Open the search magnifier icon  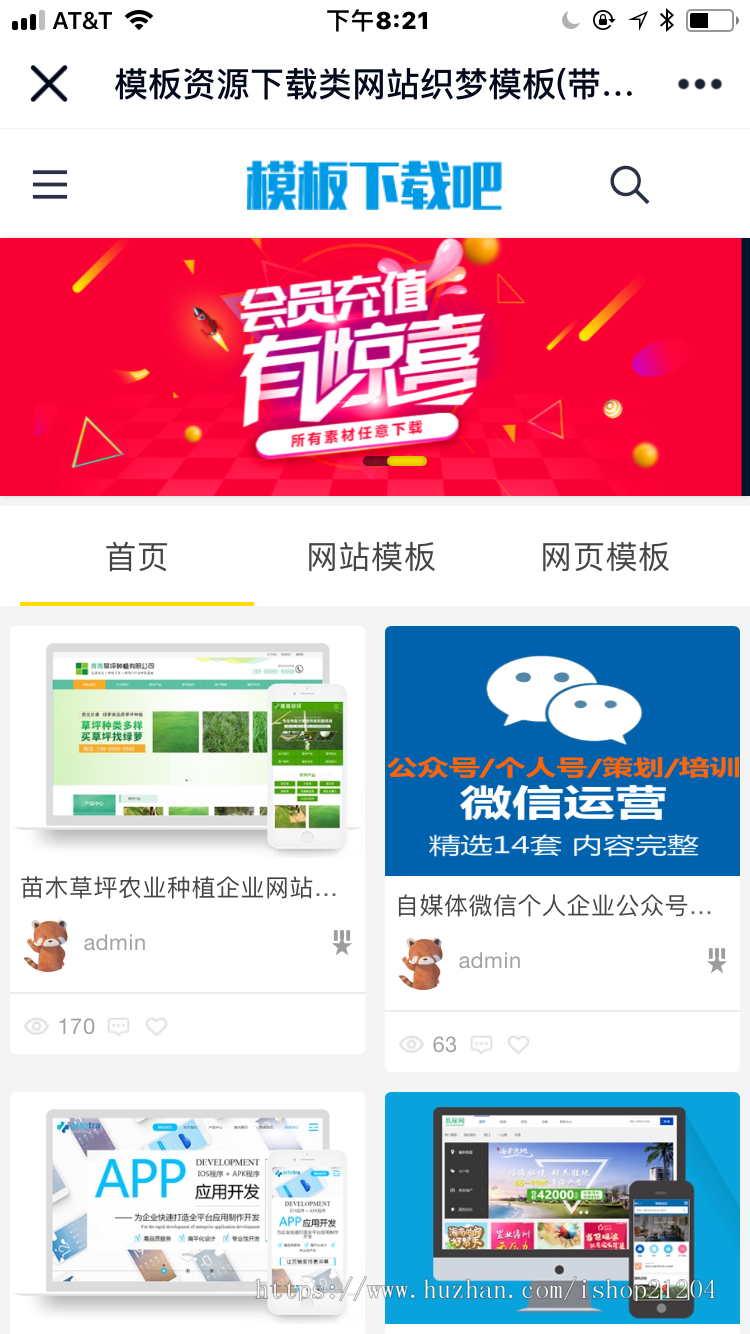(x=629, y=185)
